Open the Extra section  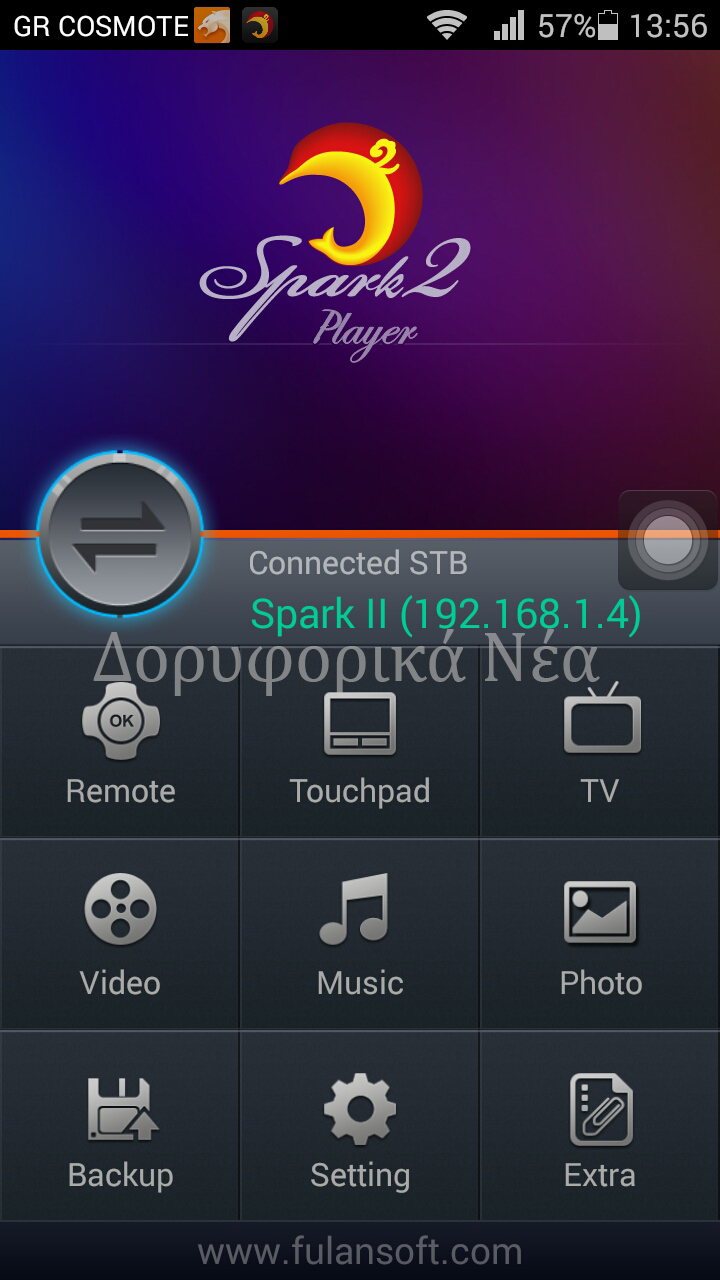[x=600, y=1126]
